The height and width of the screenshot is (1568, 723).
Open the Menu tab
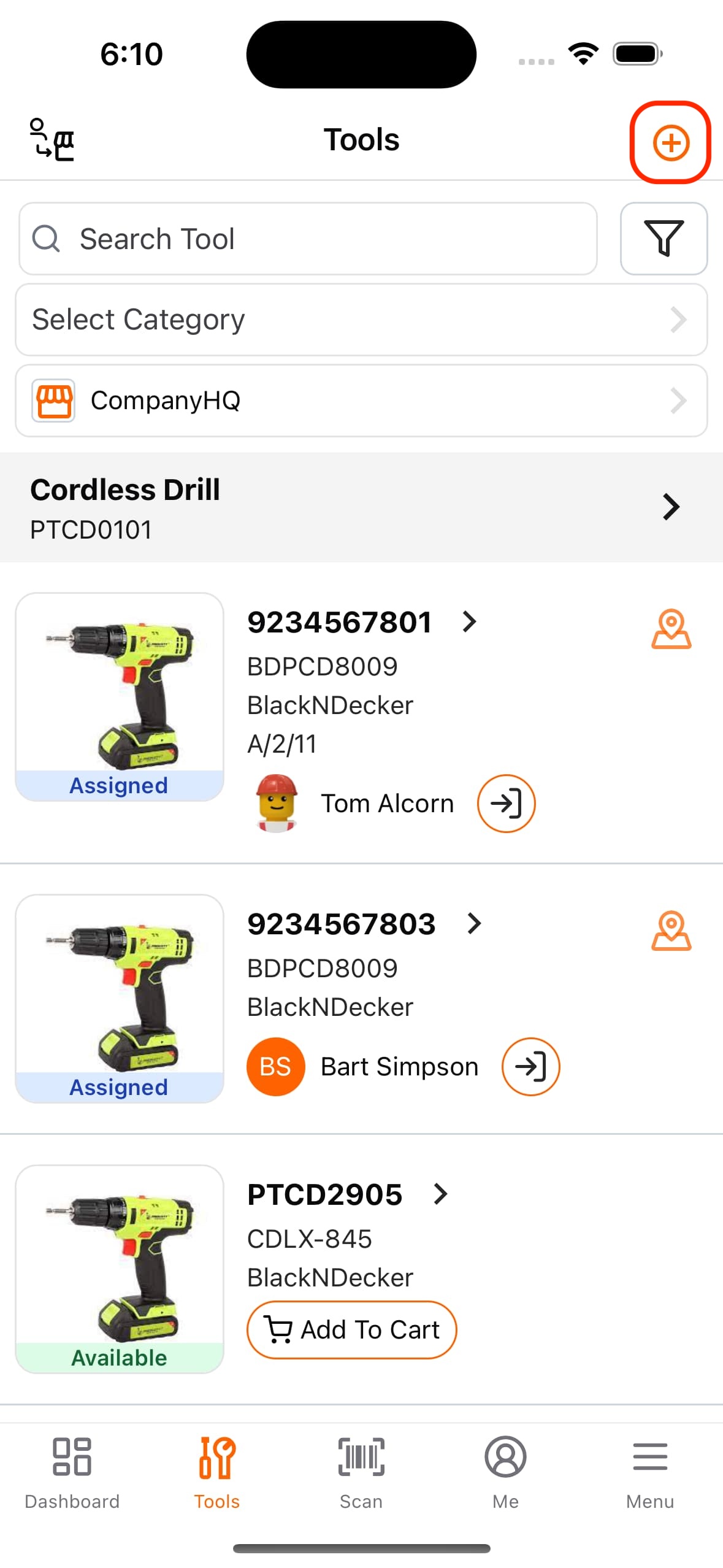pos(649,1472)
